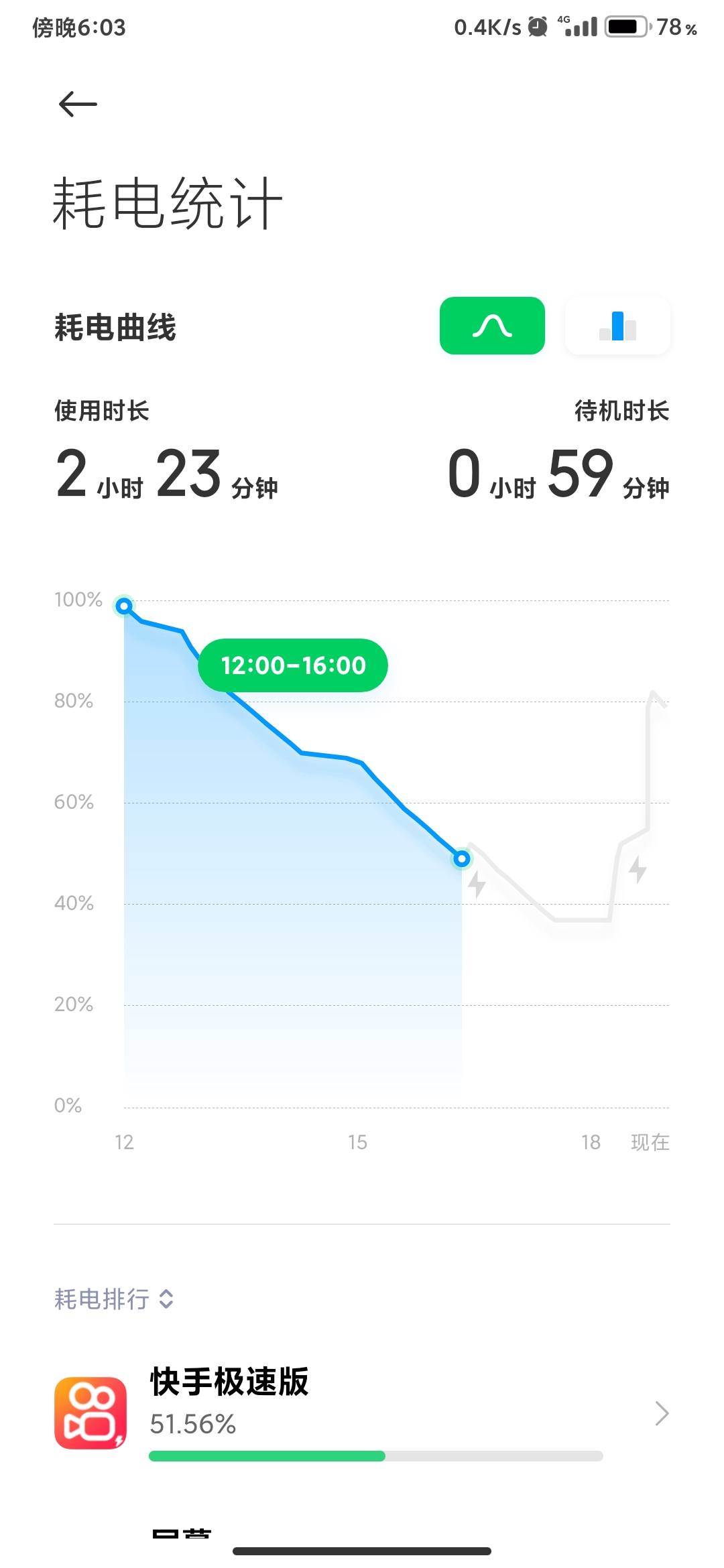Image resolution: width=724 pixels, height=1568 pixels.
Task: Open the 耗电排行 sort dropdown
Action: click(114, 1299)
